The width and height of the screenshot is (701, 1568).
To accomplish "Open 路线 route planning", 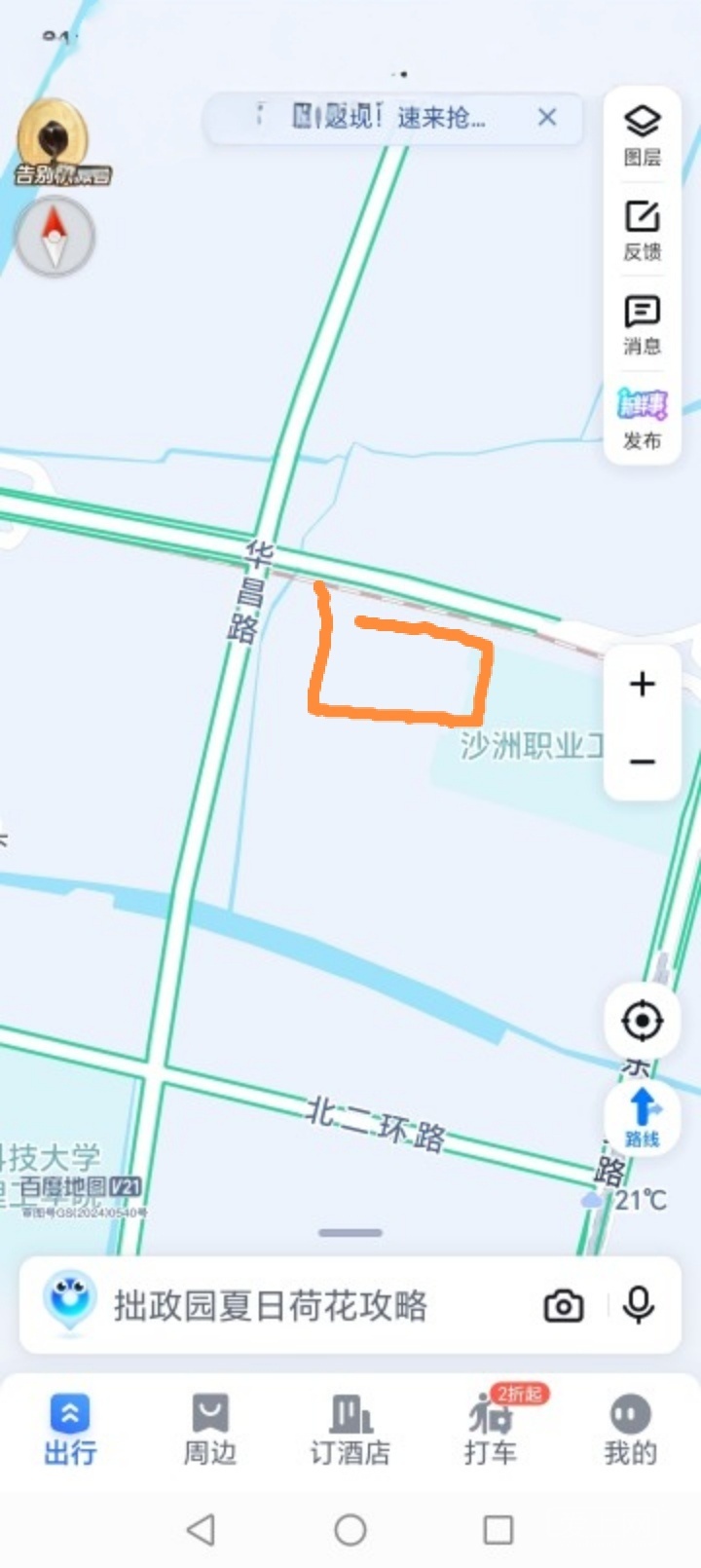I will (642, 1117).
